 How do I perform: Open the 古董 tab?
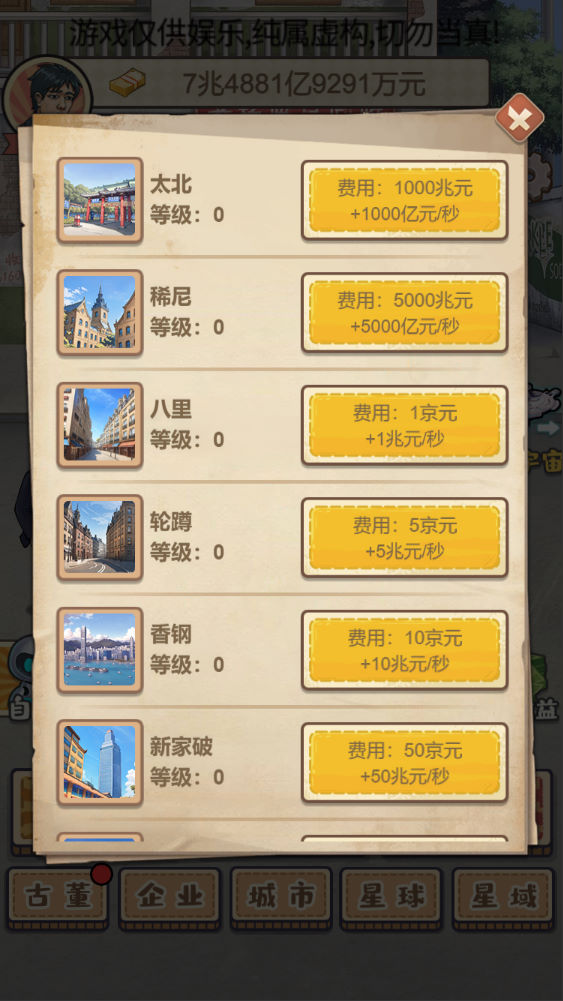point(58,898)
